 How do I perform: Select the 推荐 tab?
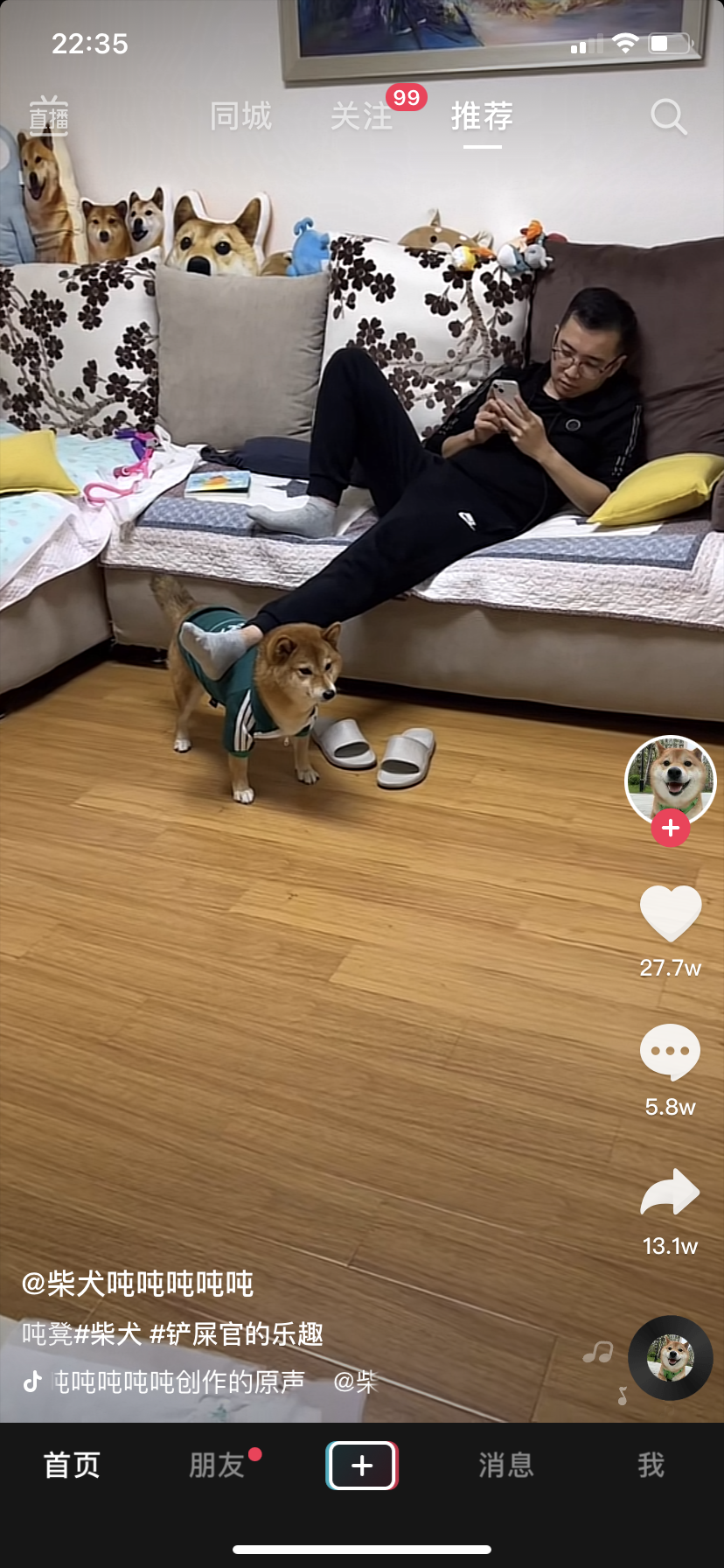pyautogui.click(x=483, y=116)
